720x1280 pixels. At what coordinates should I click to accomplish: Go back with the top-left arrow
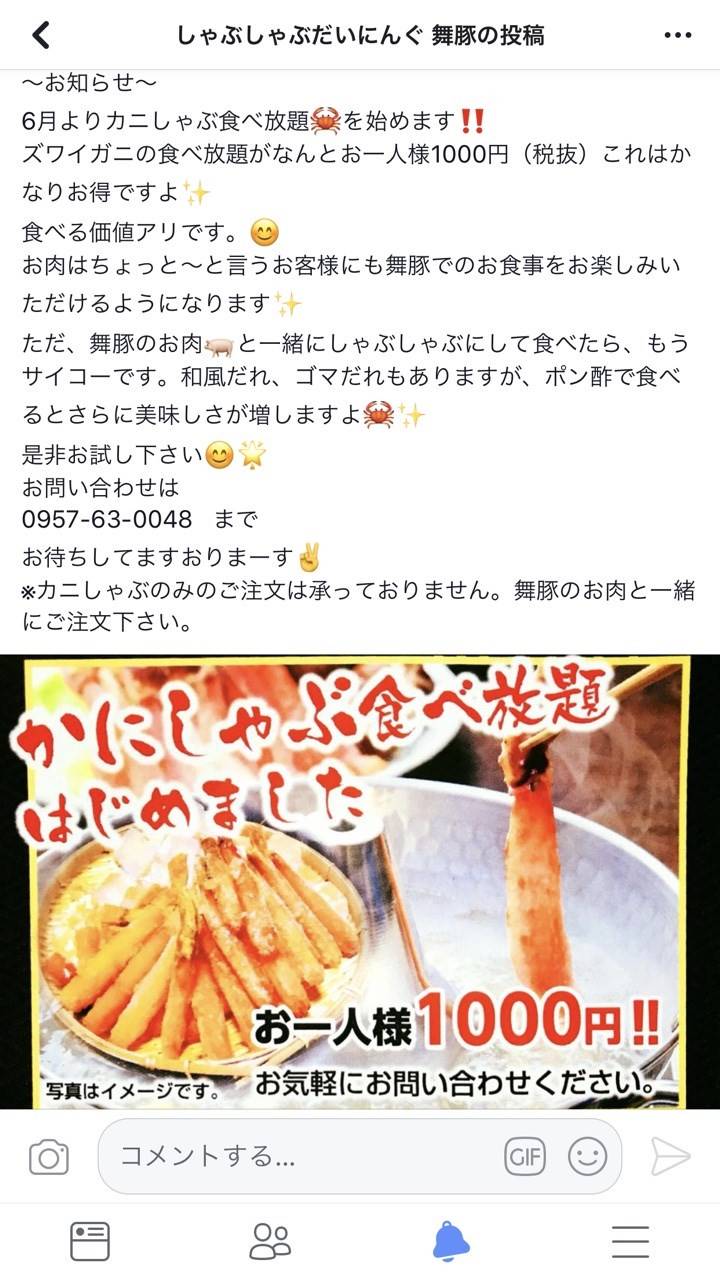(40, 35)
